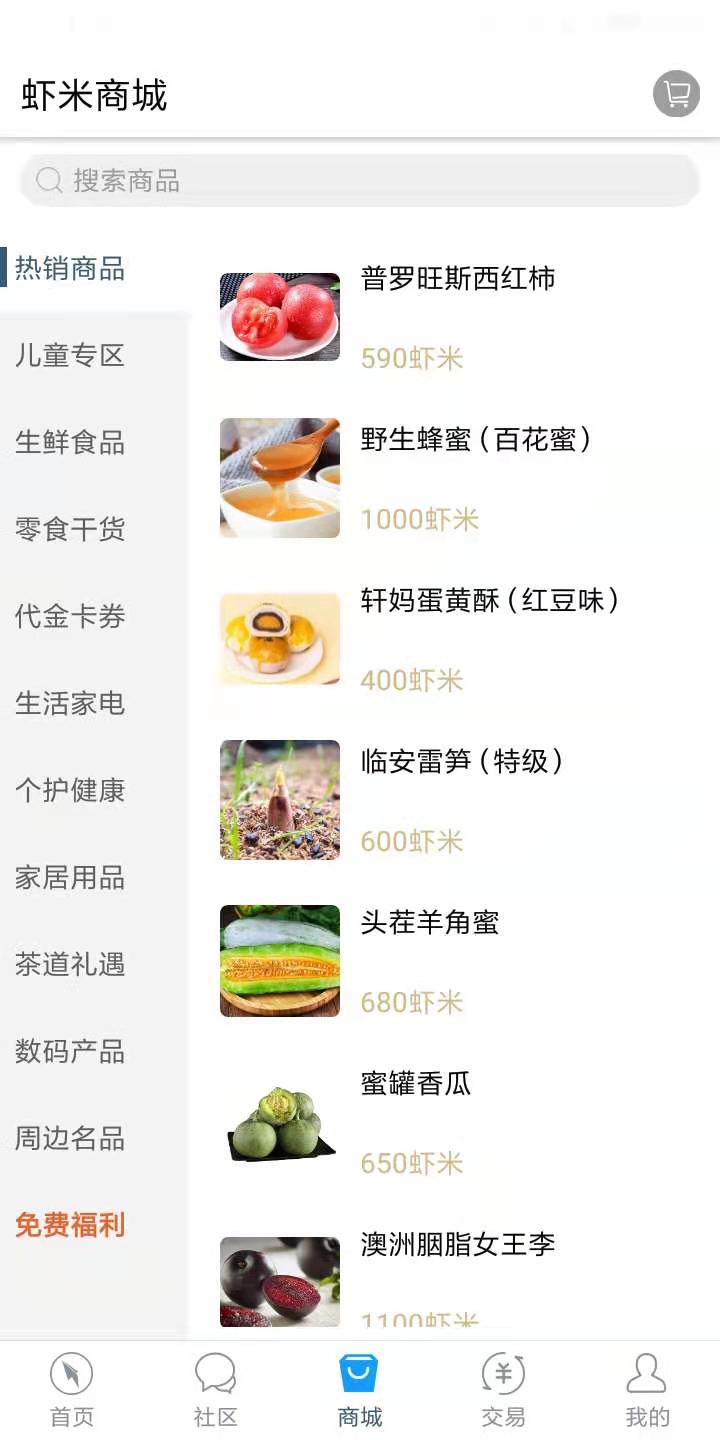Select the 生鲜食品 category tab
The width and height of the screenshot is (720, 1440).
click(x=67, y=443)
